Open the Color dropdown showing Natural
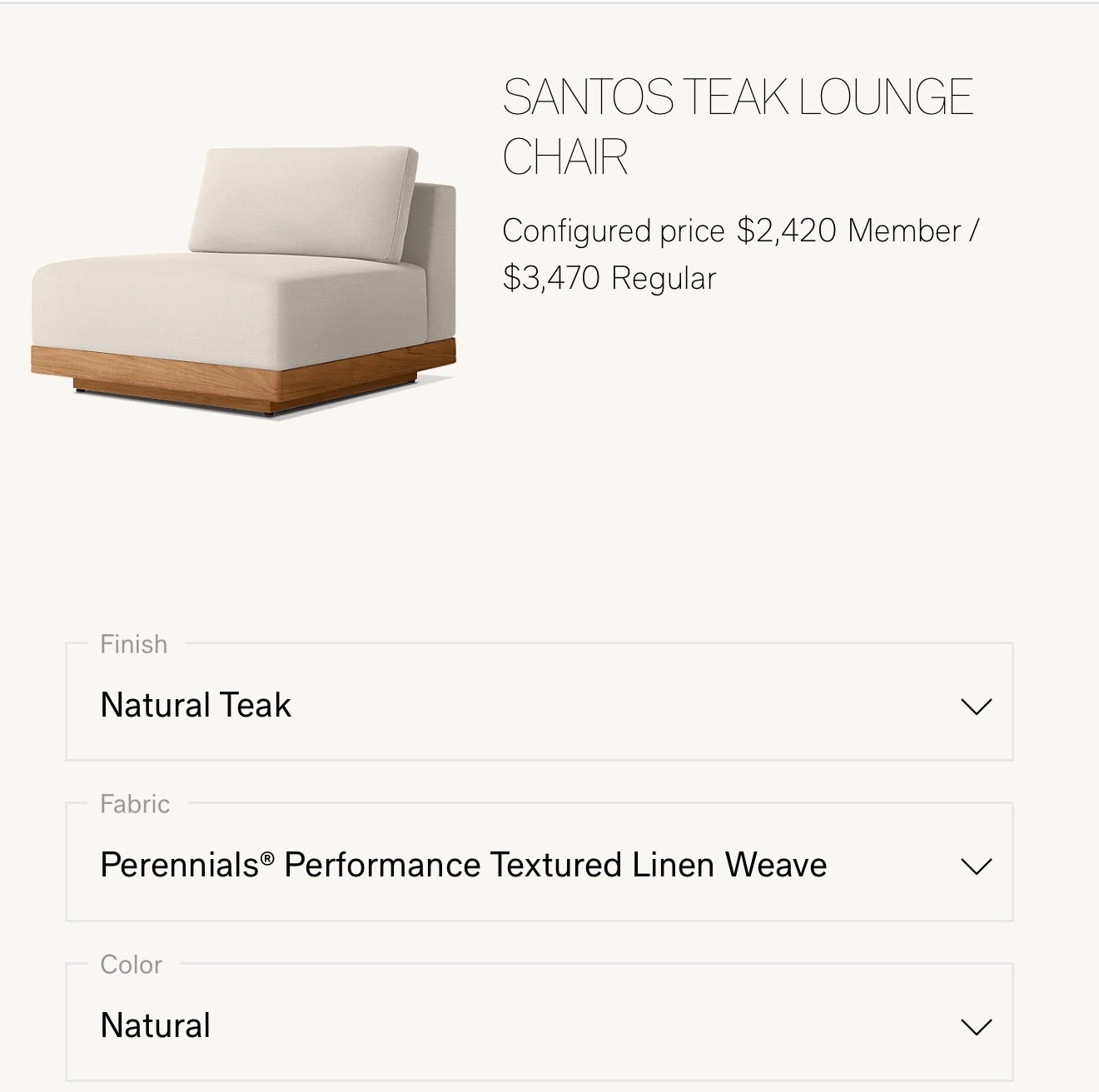The height and width of the screenshot is (1092, 1099). 539,1025
